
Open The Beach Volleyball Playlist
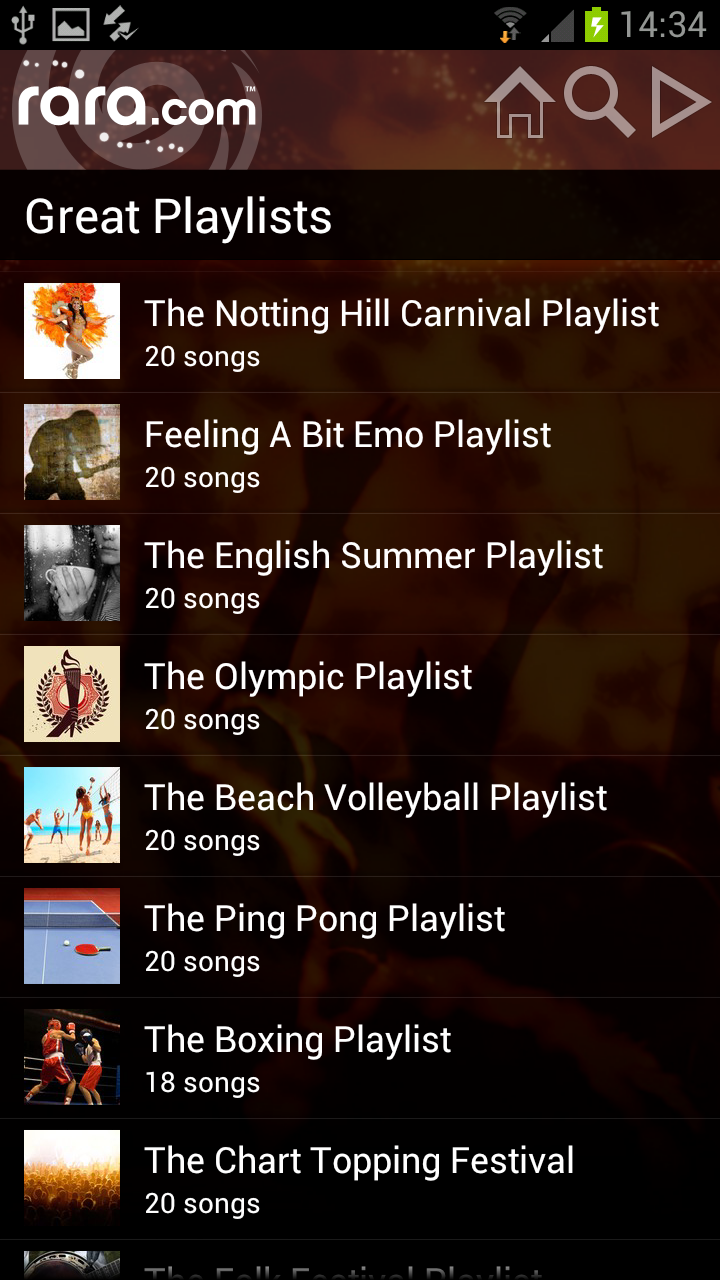coord(375,815)
